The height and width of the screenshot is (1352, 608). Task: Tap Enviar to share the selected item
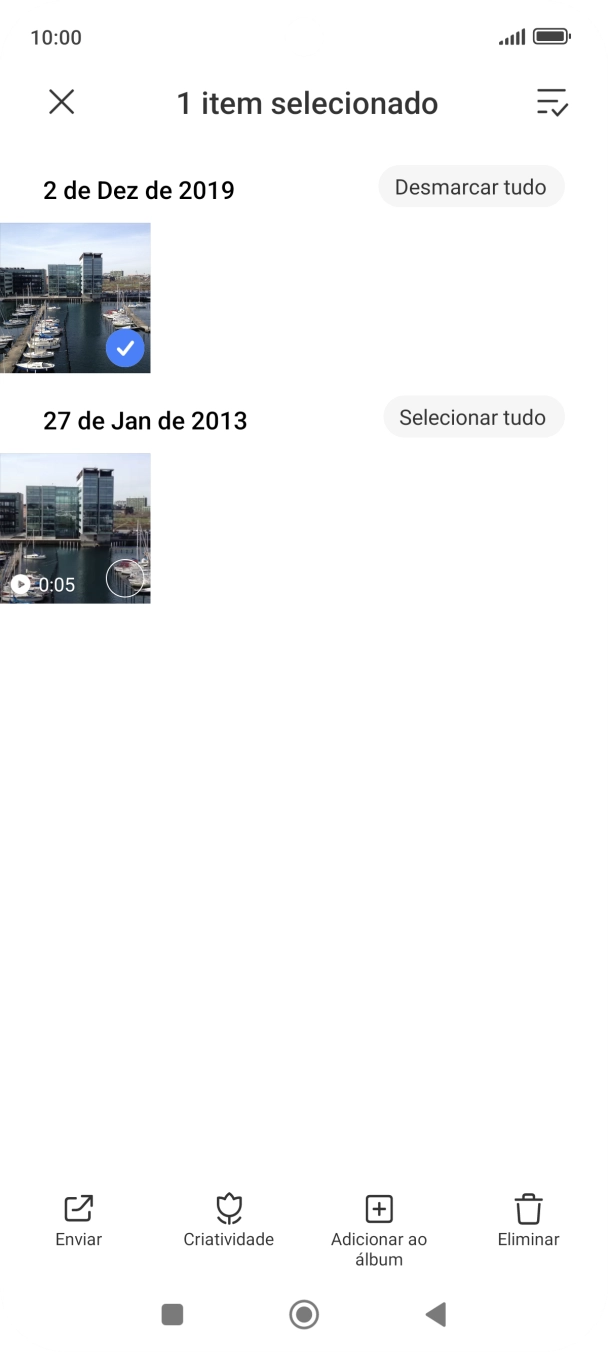[79, 1220]
